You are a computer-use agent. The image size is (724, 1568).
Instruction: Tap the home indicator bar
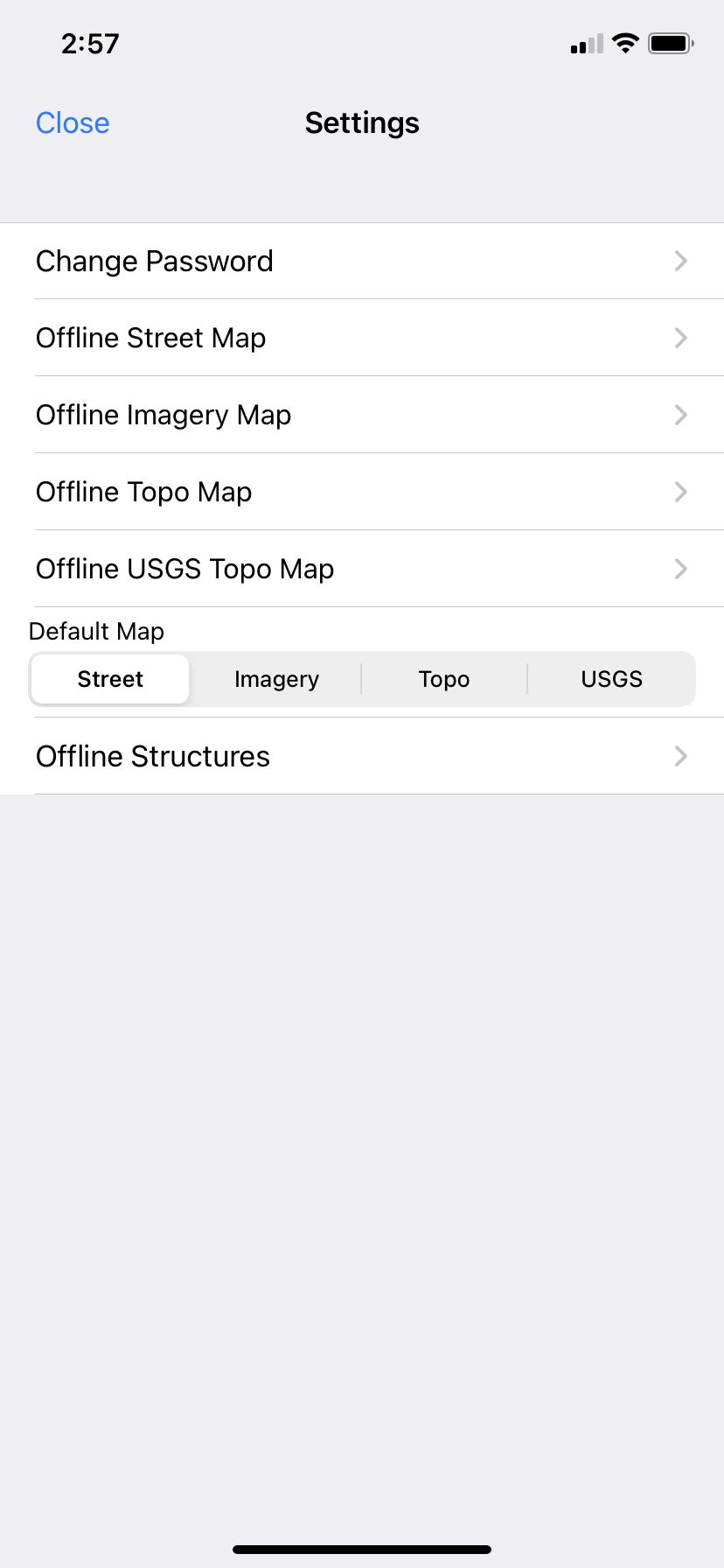click(x=362, y=1547)
